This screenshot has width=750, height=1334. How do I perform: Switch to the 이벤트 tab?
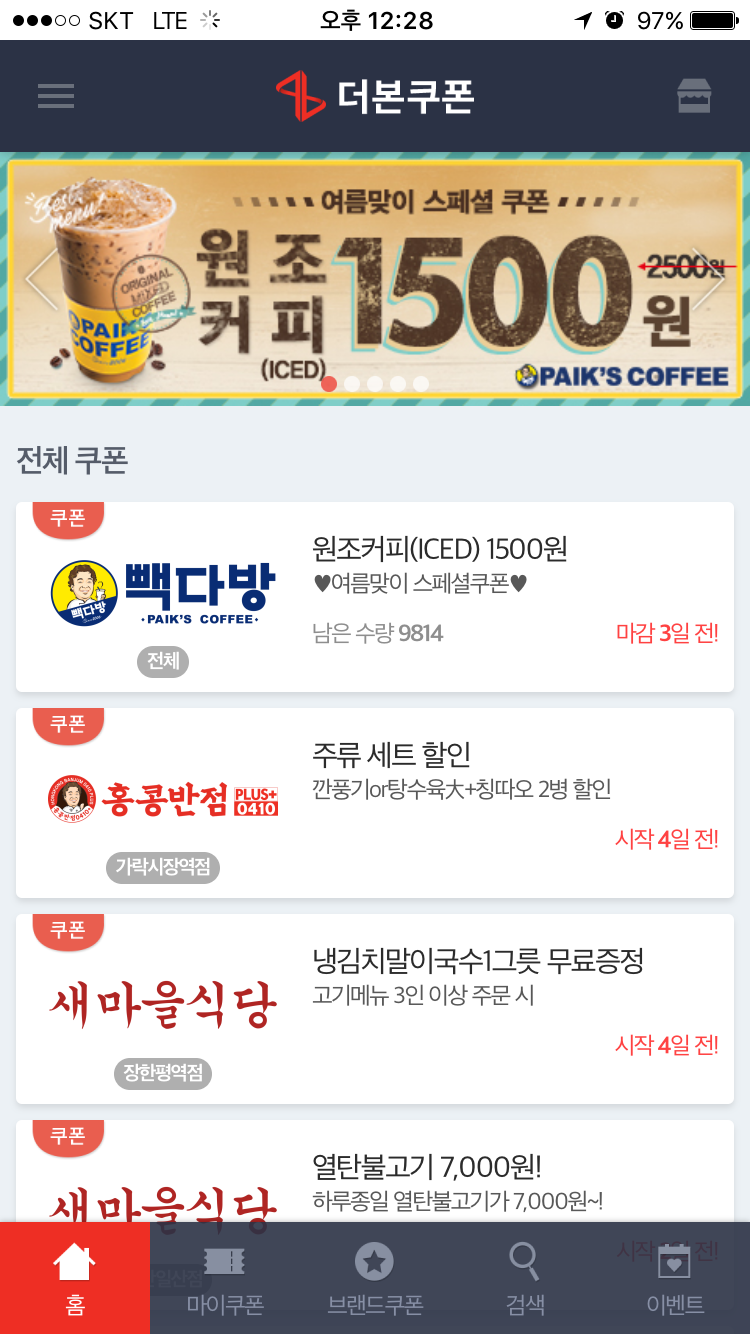click(675, 1278)
